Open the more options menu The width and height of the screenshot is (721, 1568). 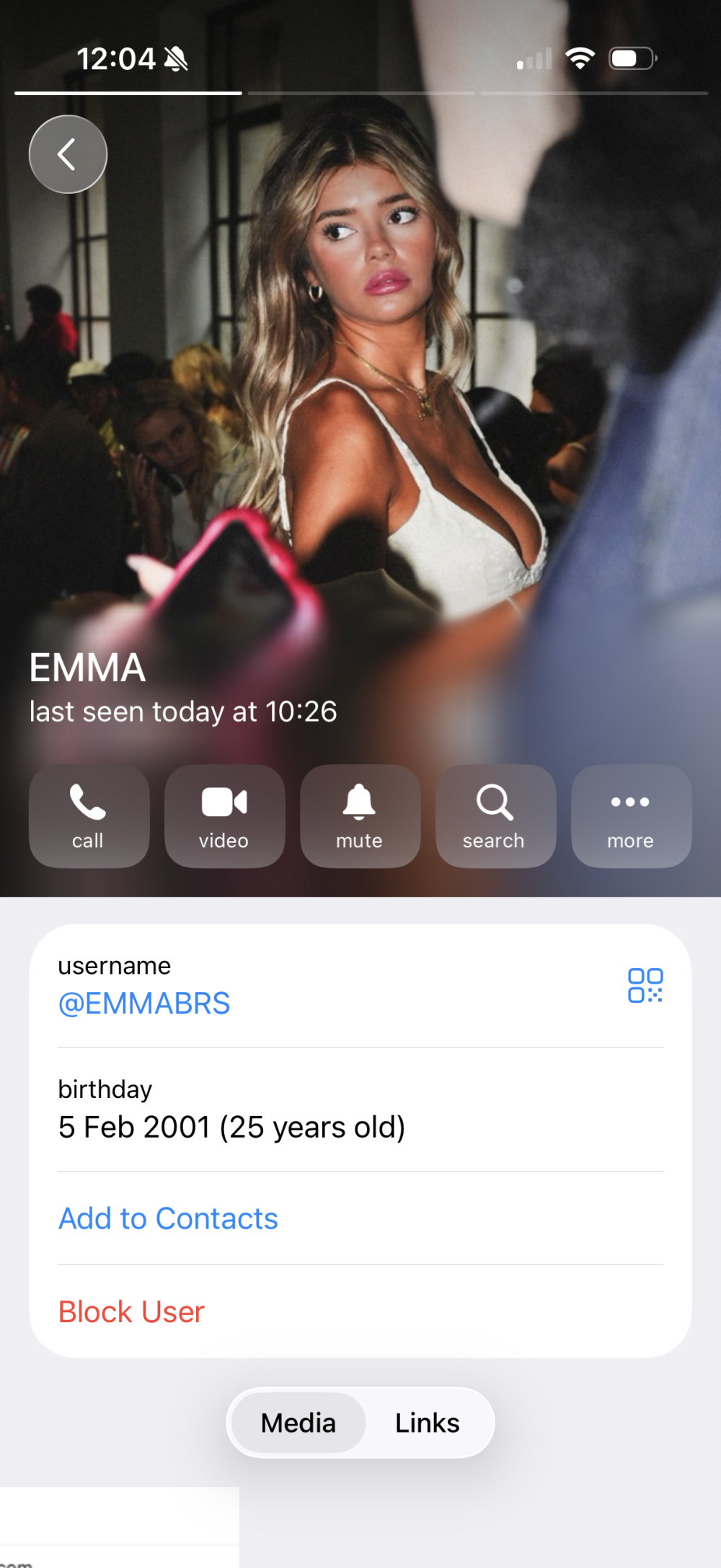630,815
